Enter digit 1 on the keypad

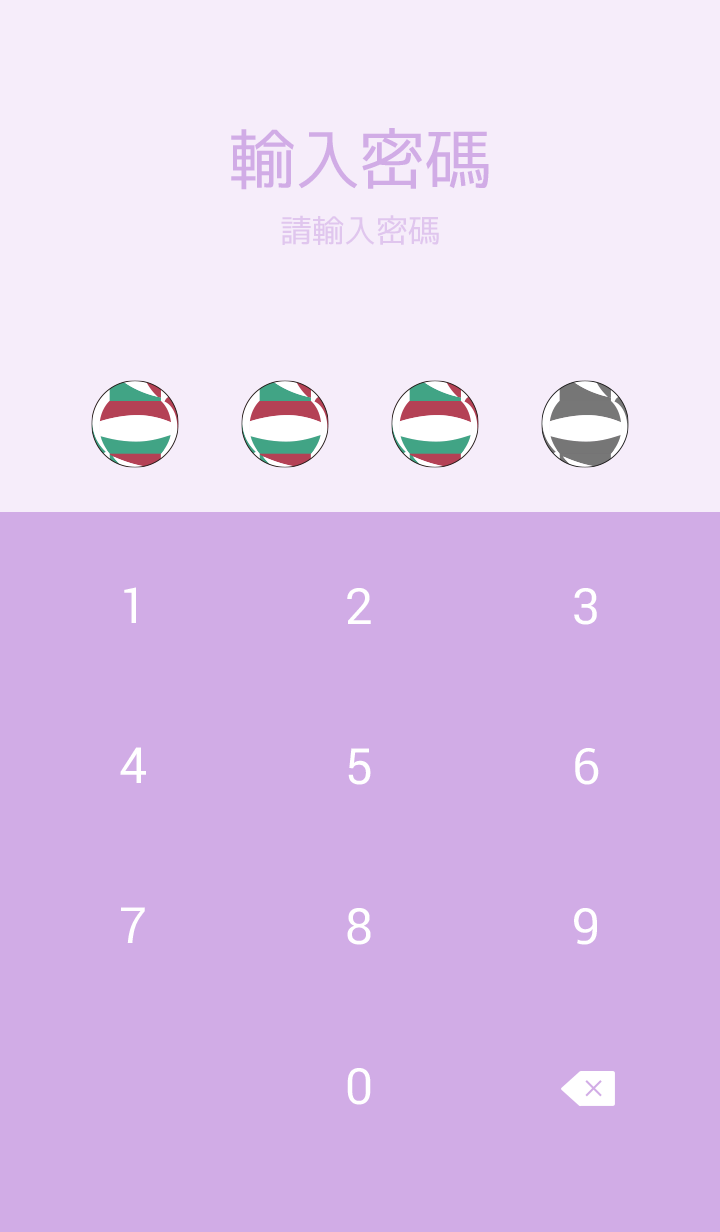(133, 607)
